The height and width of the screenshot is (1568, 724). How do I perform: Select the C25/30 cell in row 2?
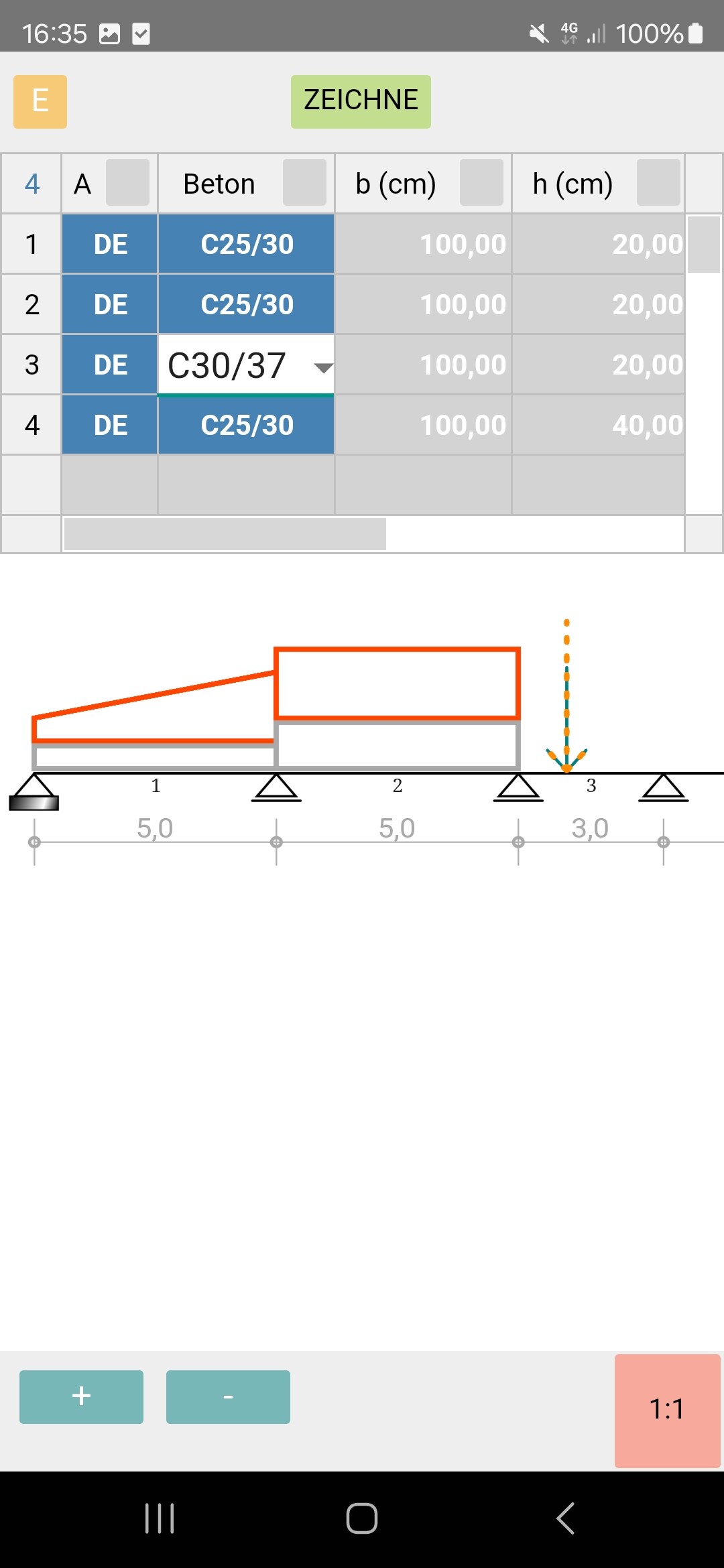(x=246, y=304)
